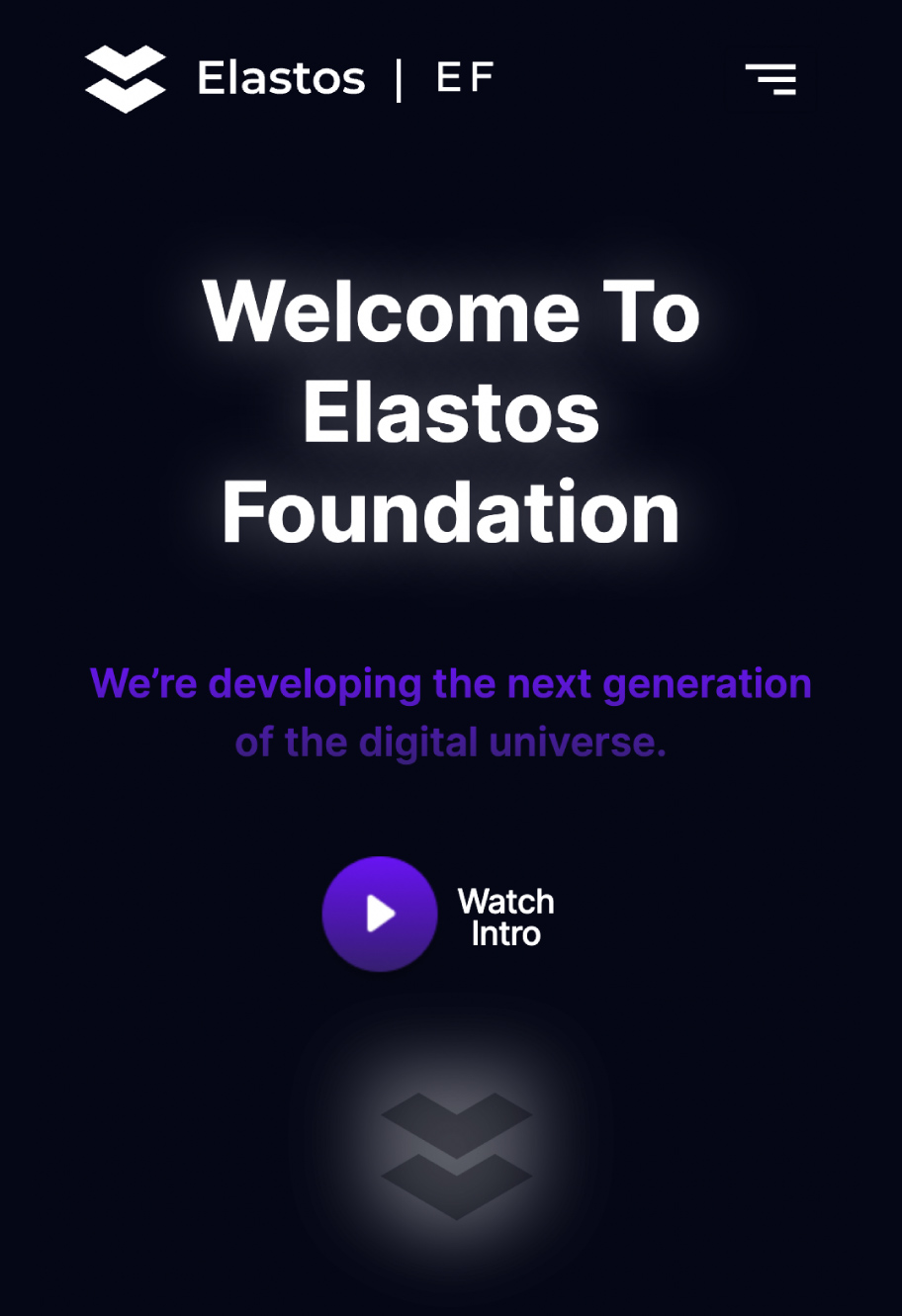902x1316 pixels.
Task: Open the hamburger navigation menu
Action: click(770, 79)
